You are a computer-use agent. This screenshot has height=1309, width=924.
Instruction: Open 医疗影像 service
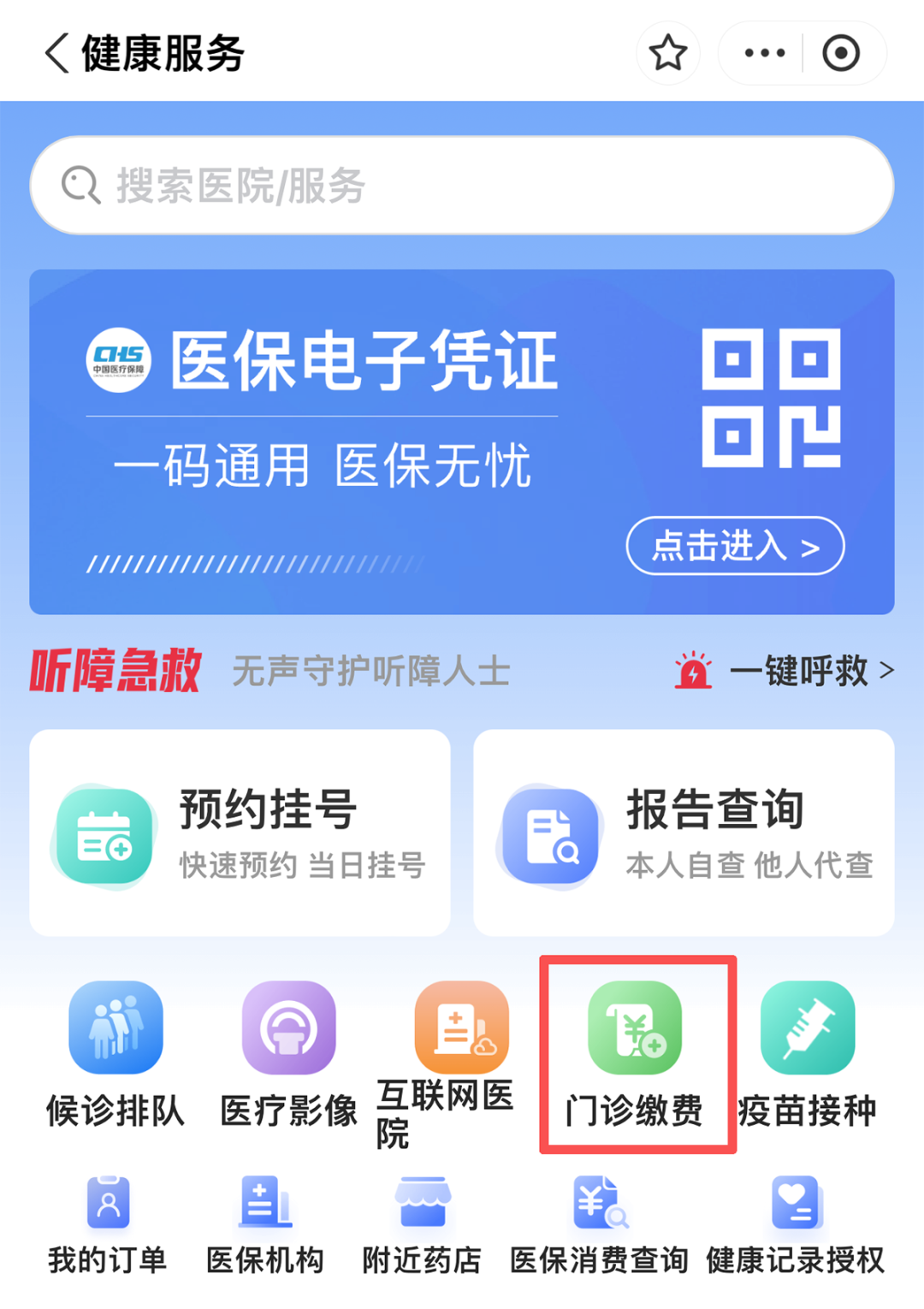(288, 1054)
